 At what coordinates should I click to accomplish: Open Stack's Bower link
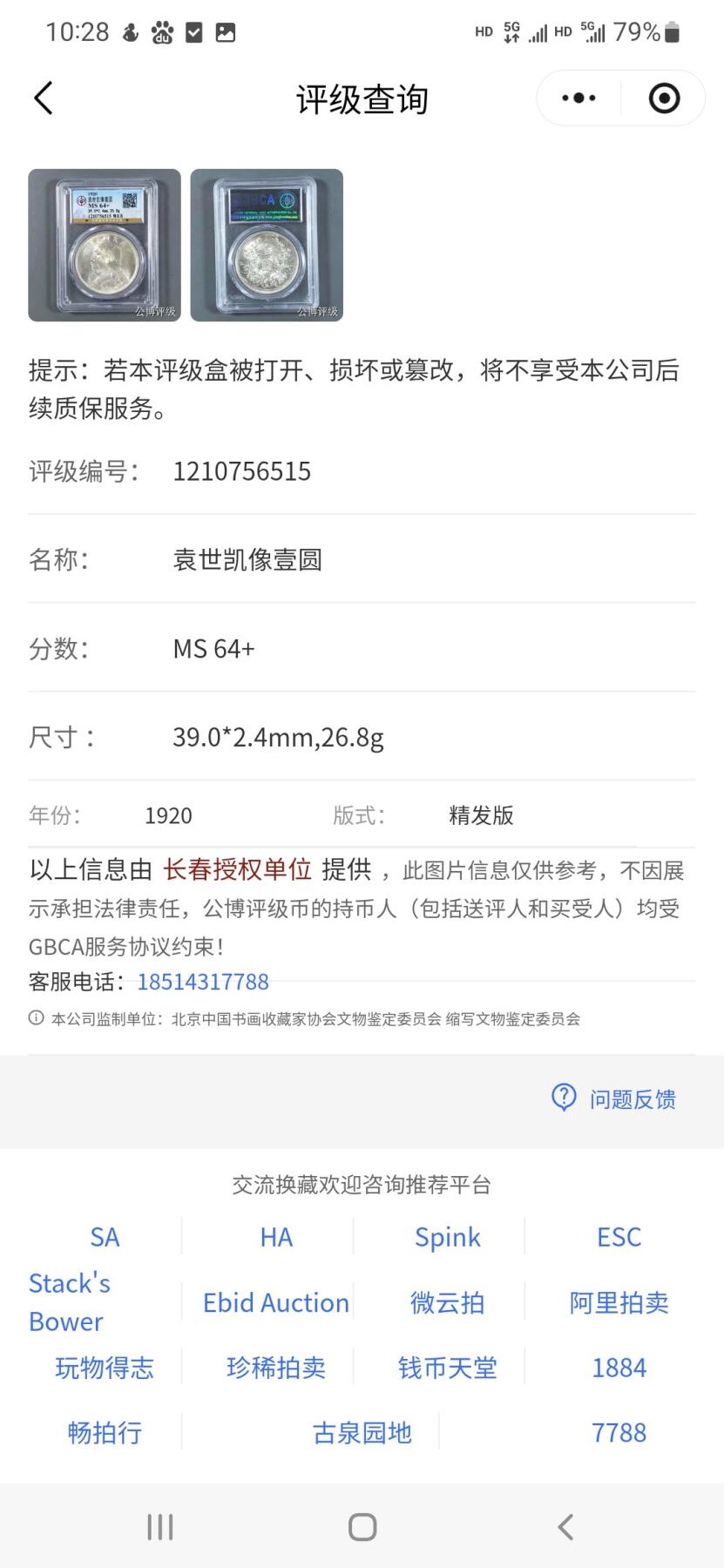pyautogui.click(x=70, y=1302)
